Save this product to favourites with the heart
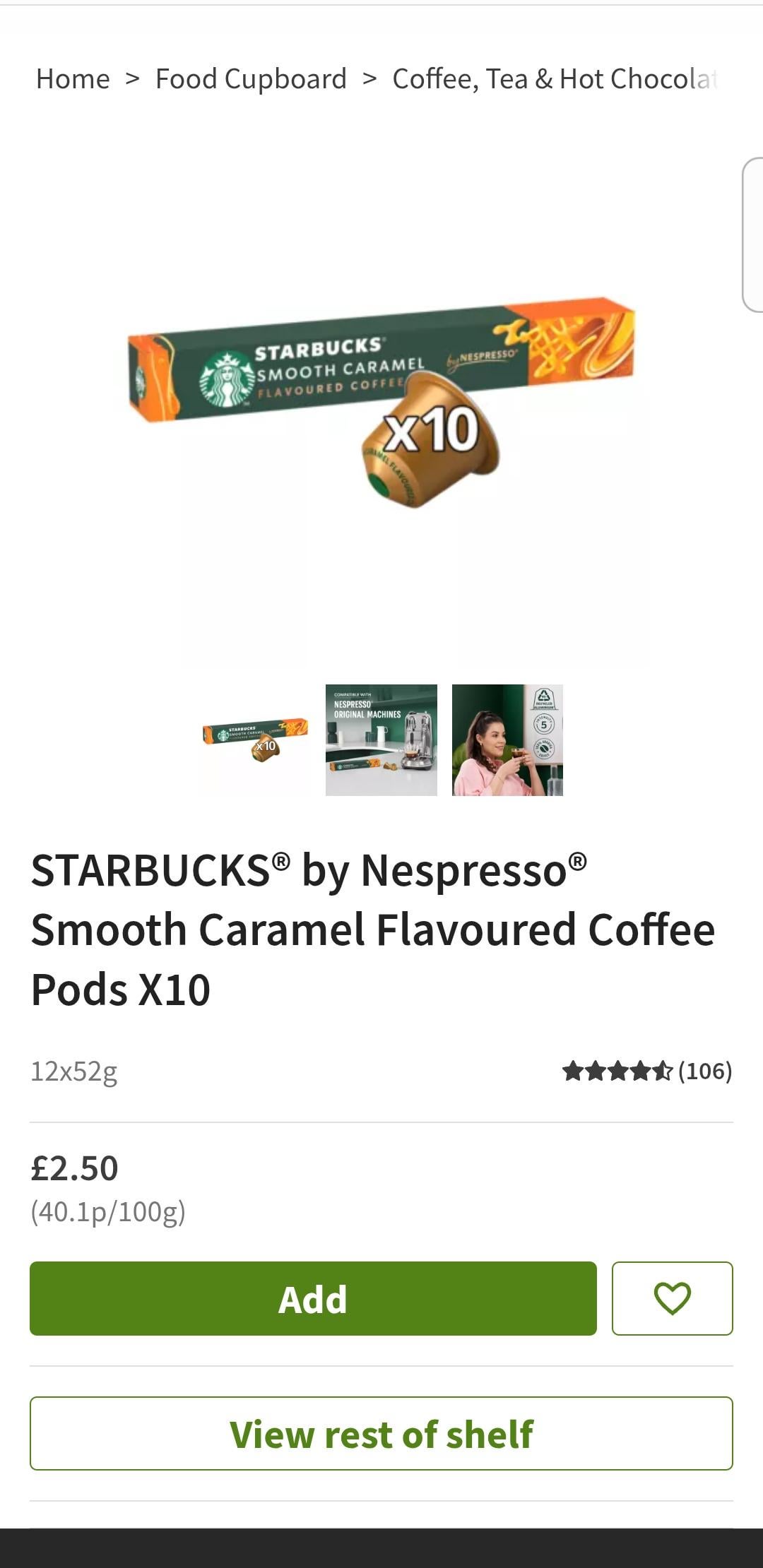 point(672,1298)
